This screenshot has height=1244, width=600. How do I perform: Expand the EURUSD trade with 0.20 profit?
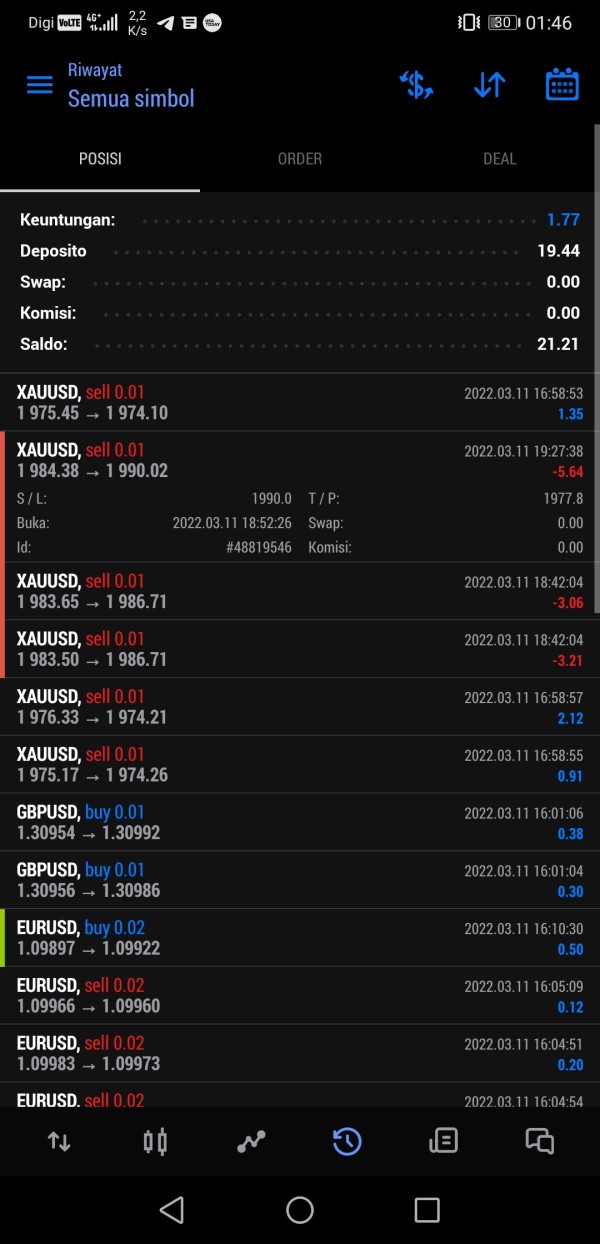[300, 1053]
